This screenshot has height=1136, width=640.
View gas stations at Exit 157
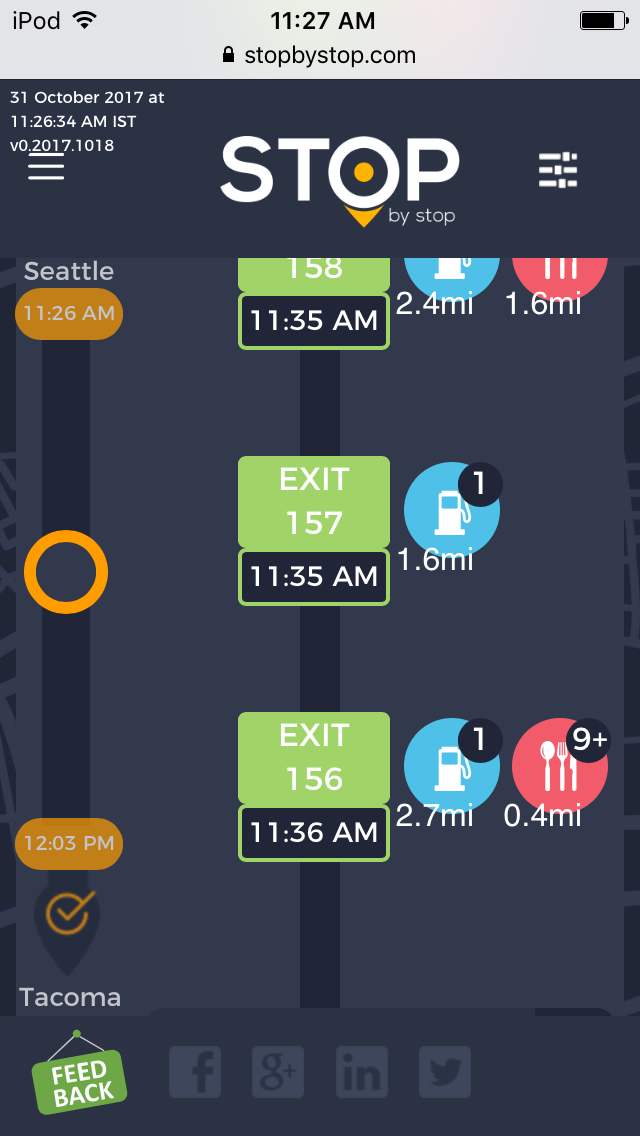(451, 510)
